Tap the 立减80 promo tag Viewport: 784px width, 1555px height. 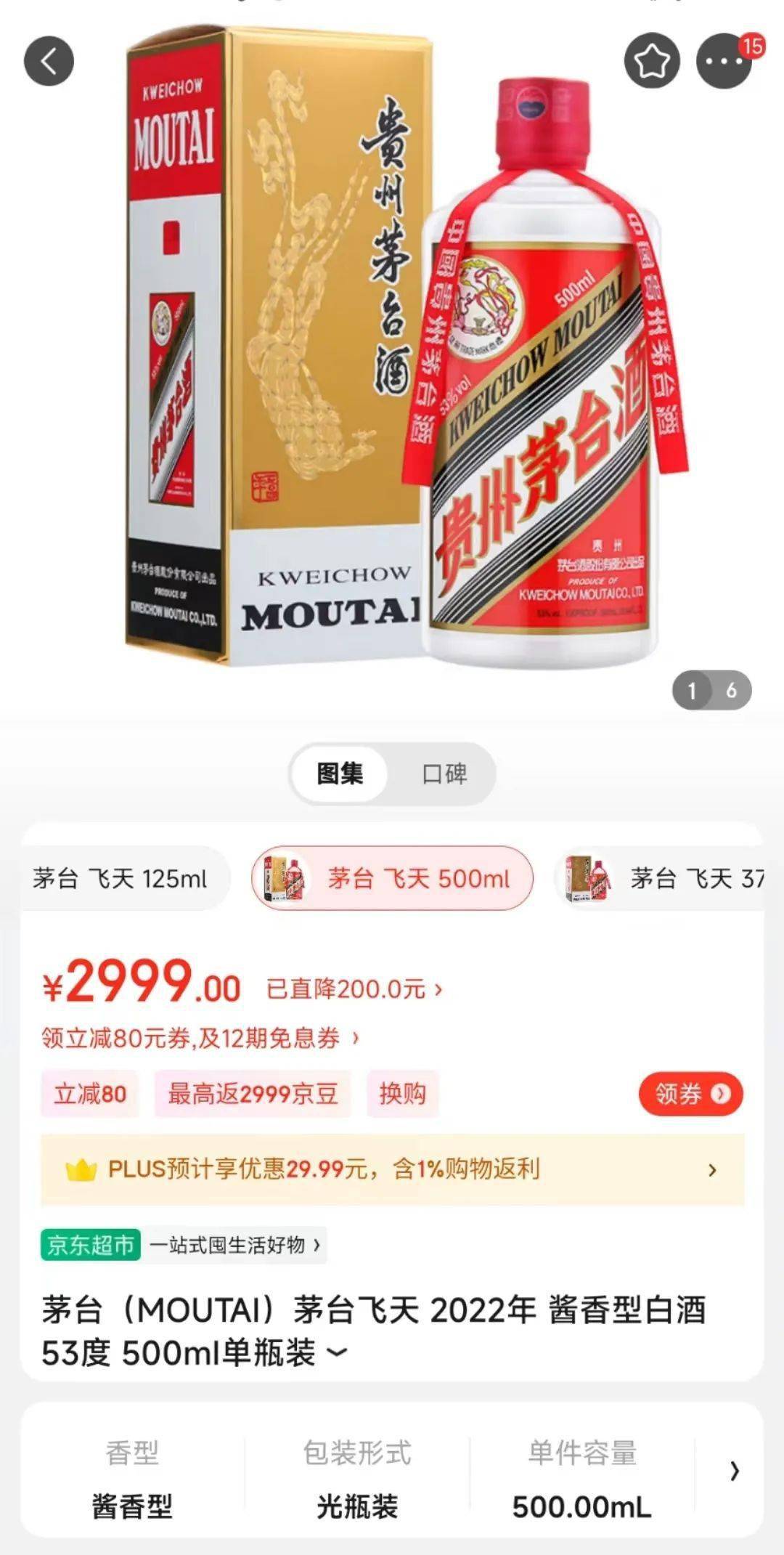click(x=90, y=1094)
